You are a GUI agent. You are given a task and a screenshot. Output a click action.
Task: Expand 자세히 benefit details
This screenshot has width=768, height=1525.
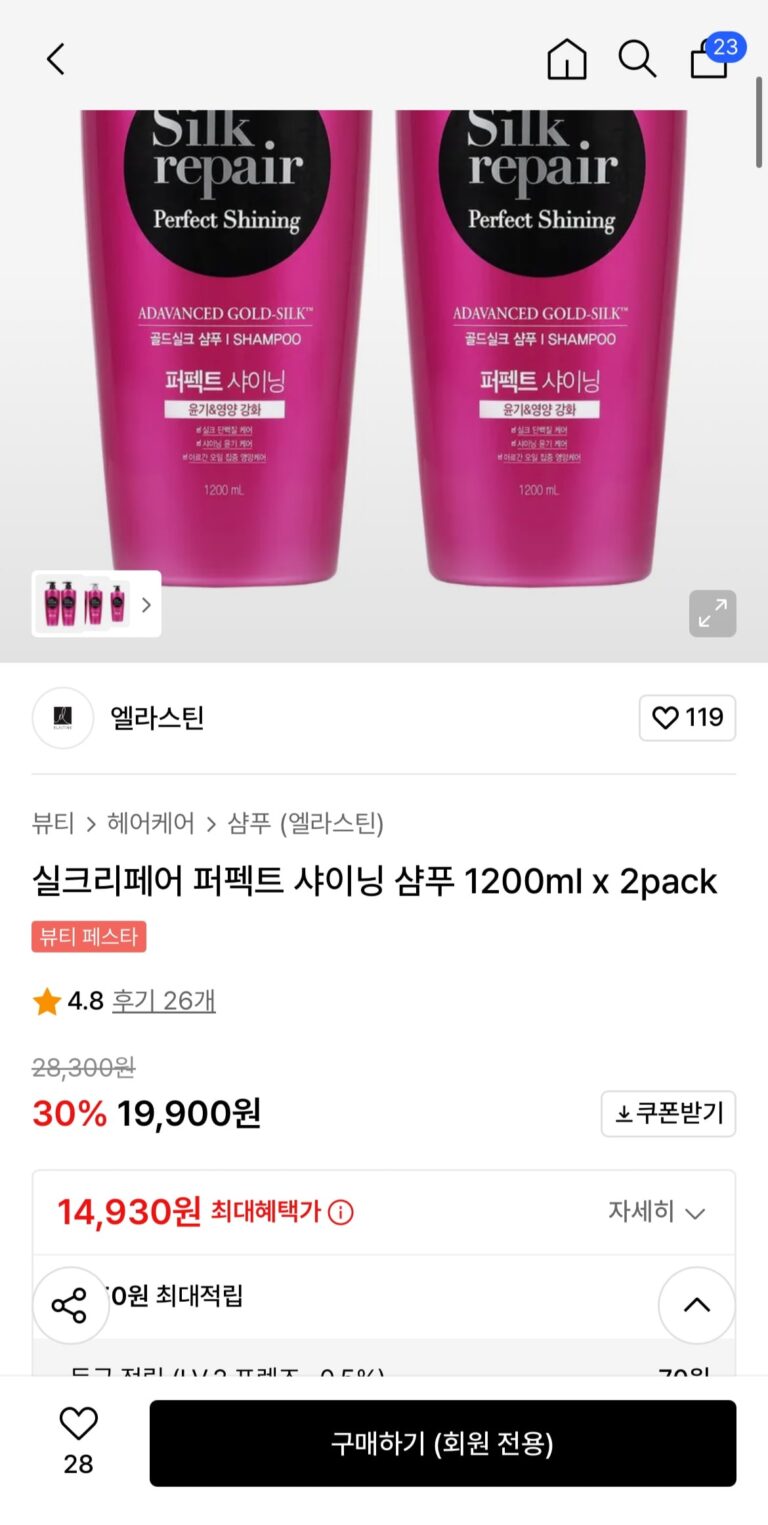pyautogui.click(x=656, y=1213)
